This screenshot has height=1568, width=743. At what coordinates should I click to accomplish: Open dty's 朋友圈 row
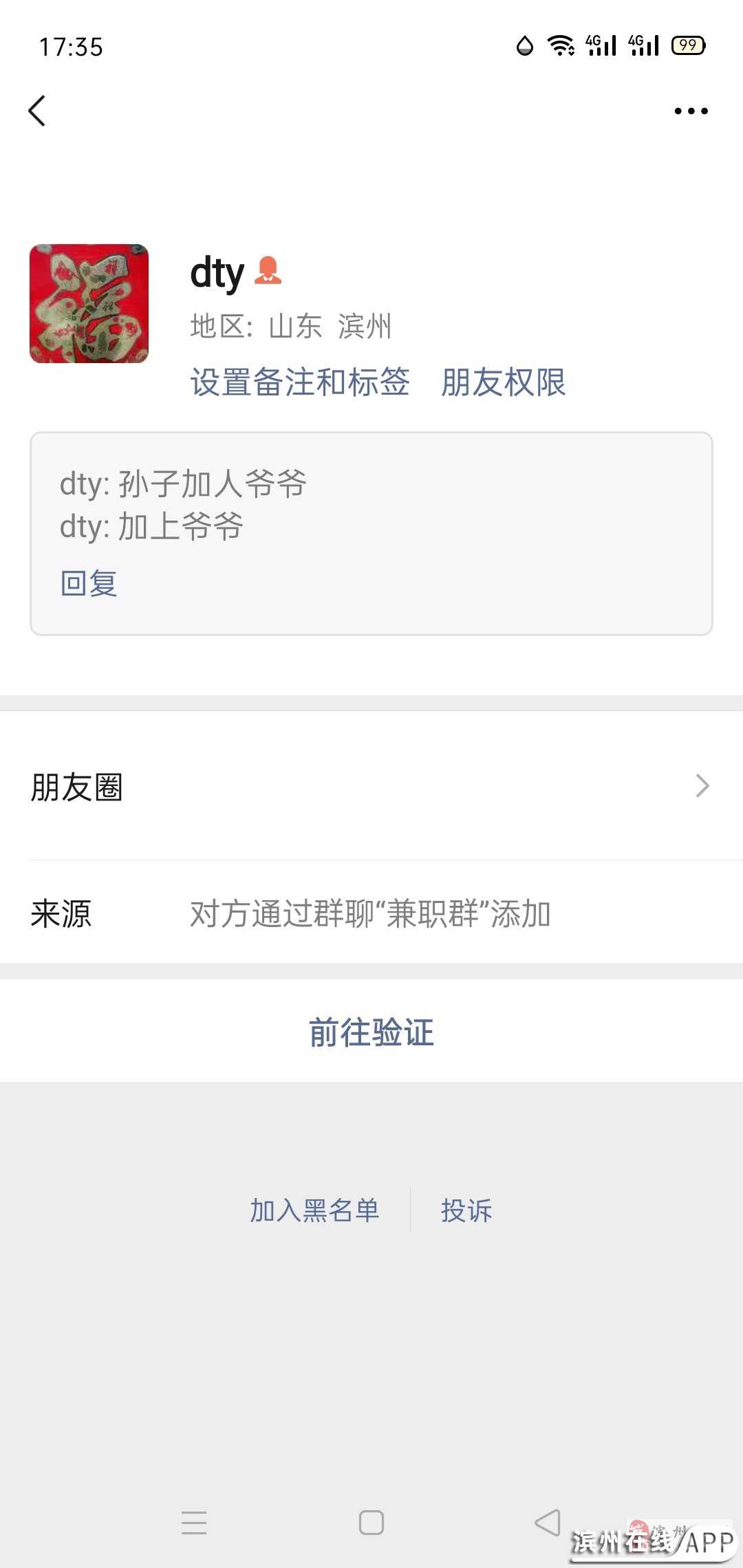(371, 787)
